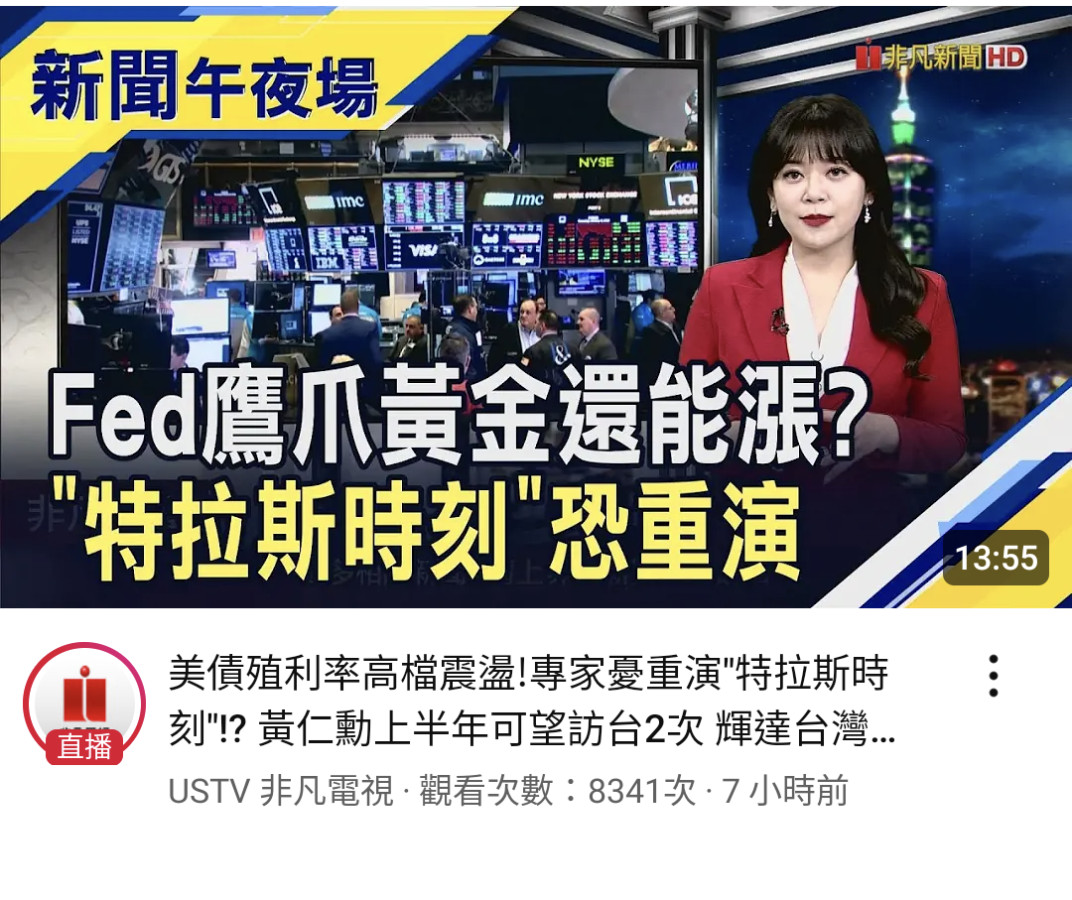Open the overflow menu for this video

[992, 677]
